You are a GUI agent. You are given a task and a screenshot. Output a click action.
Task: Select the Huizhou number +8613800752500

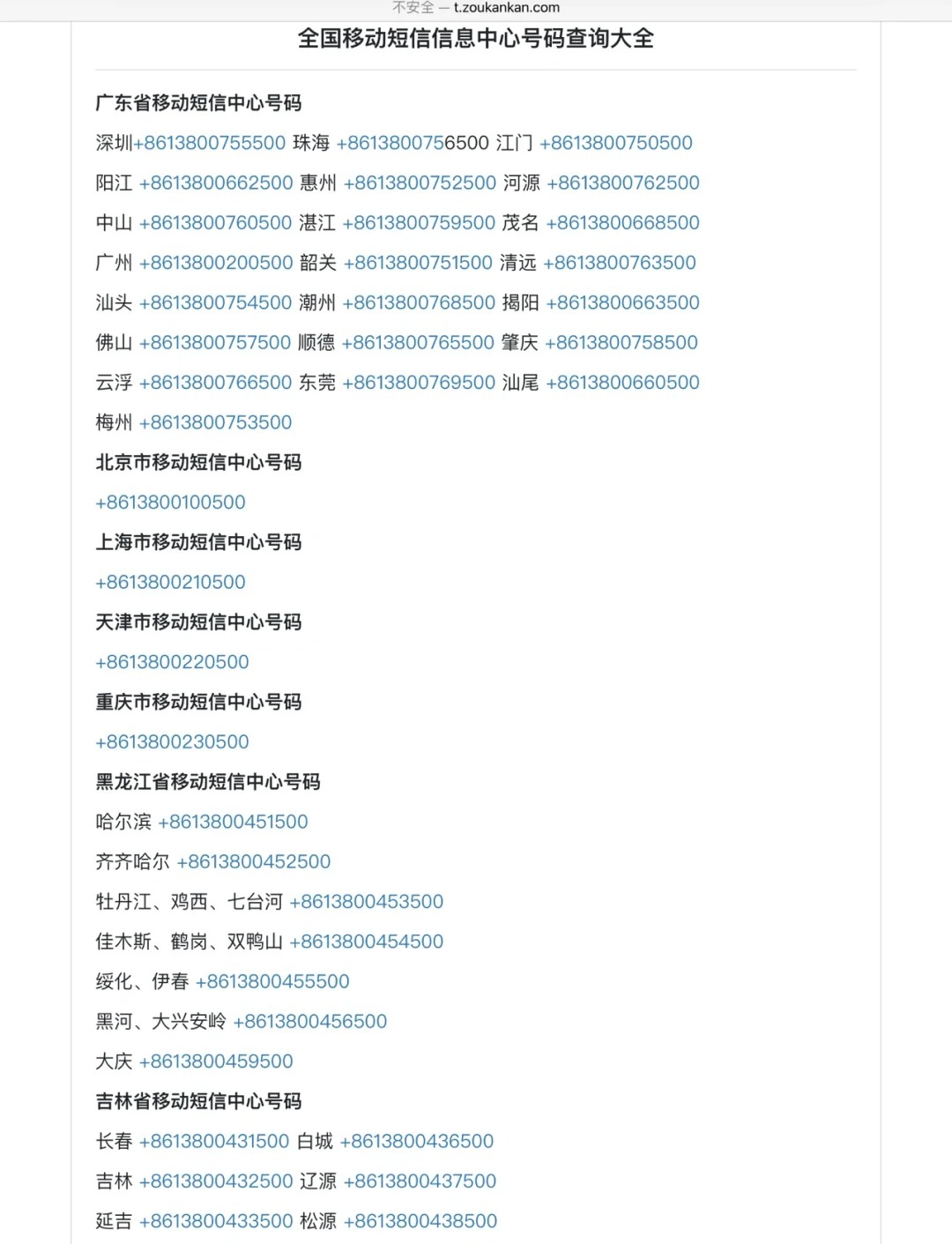coord(420,183)
